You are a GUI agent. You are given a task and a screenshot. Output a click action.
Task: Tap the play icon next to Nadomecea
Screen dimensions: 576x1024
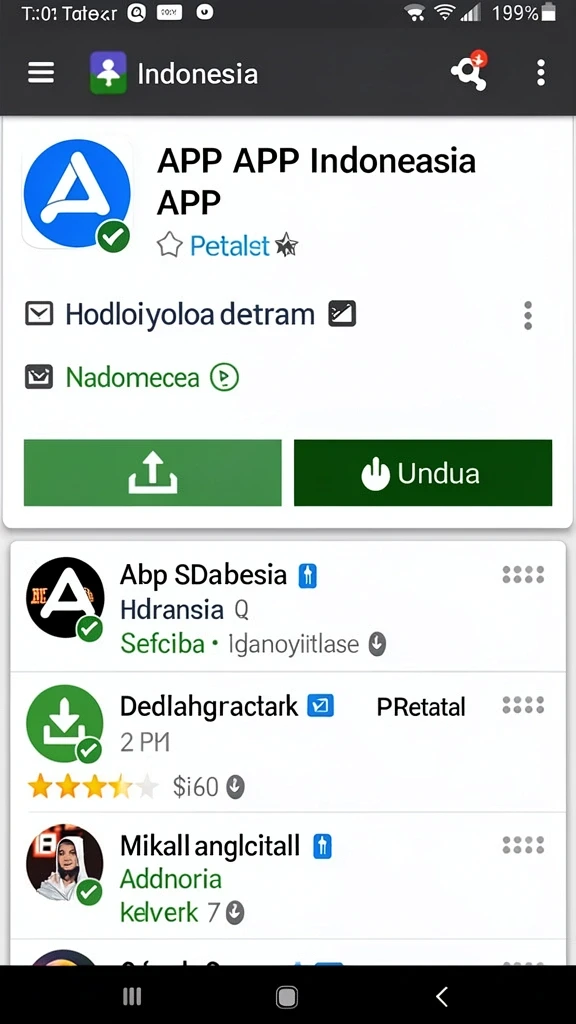pos(224,377)
